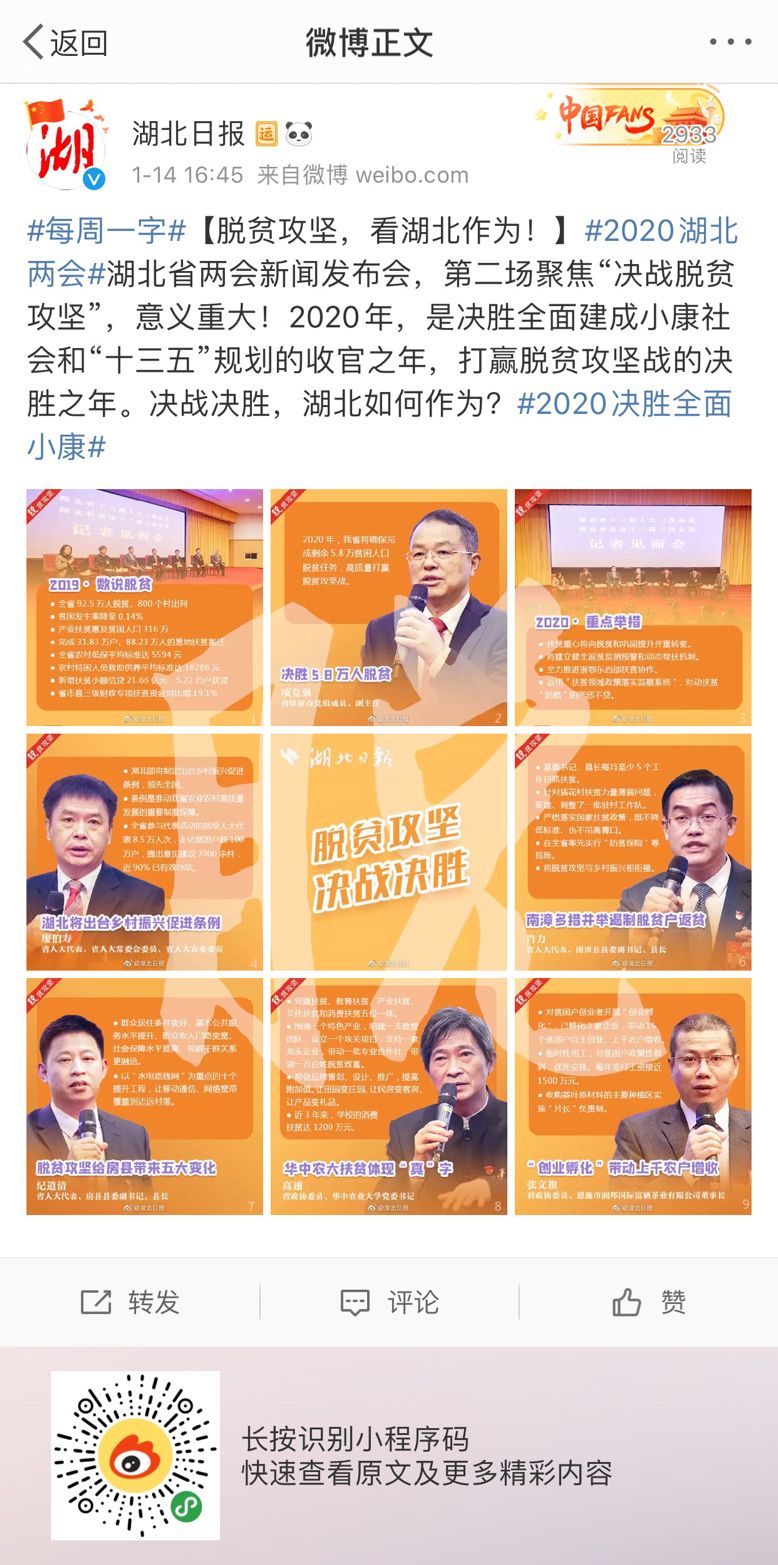Like this post with 赞
The height and width of the screenshot is (1565, 778).
648,1302
